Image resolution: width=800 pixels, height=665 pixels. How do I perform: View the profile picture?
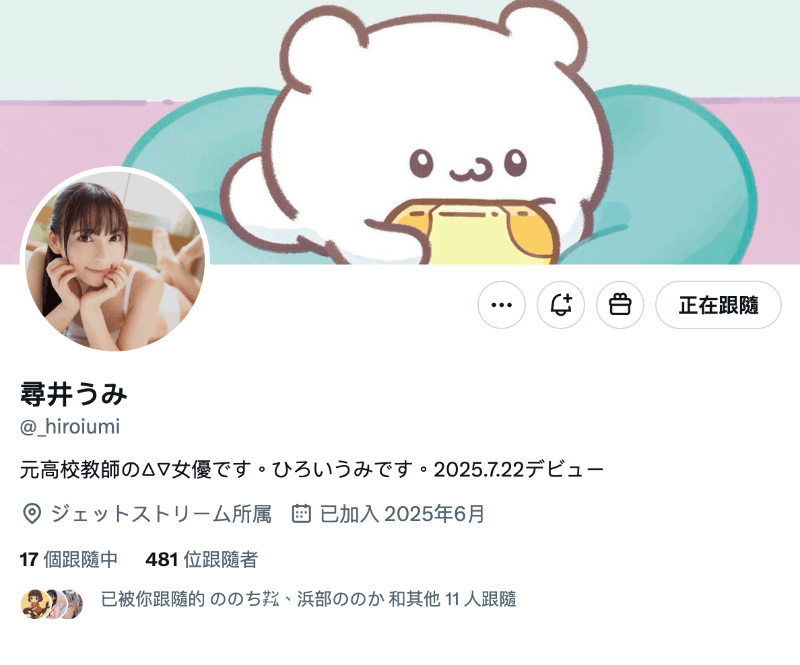115,261
